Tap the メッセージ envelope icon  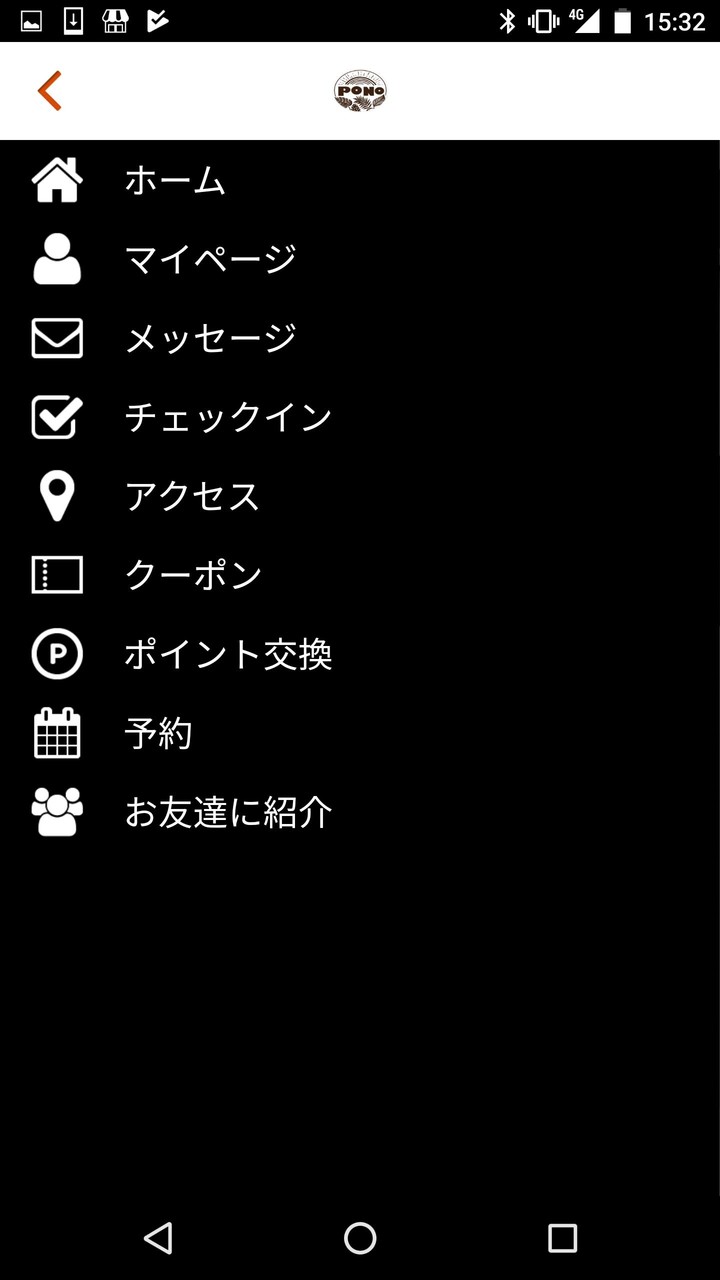[x=57, y=338]
